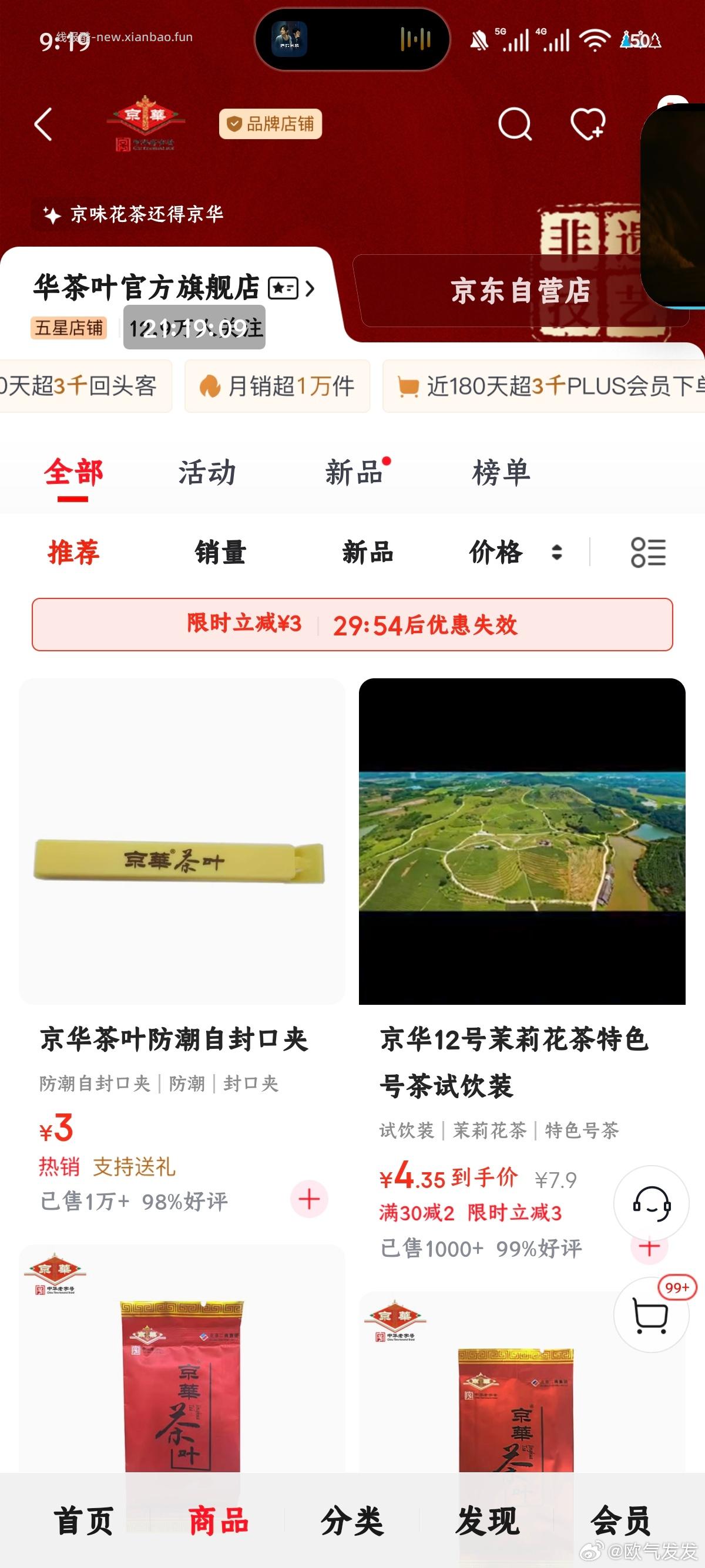Image resolution: width=705 pixels, height=1568 pixels.
Task: Toggle price sort order arrows
Action: [x=558, y=553]
